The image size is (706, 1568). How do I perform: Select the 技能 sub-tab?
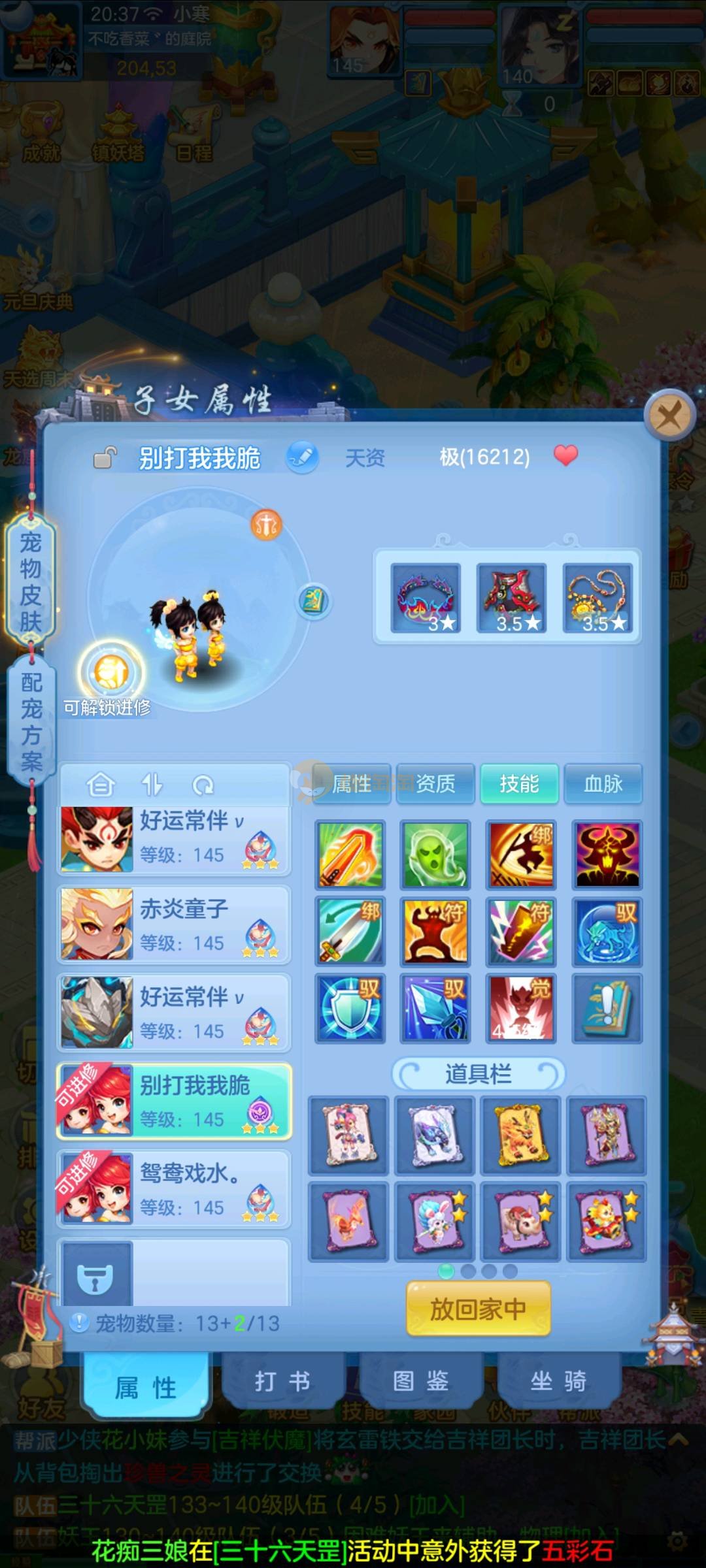[519, 783]
